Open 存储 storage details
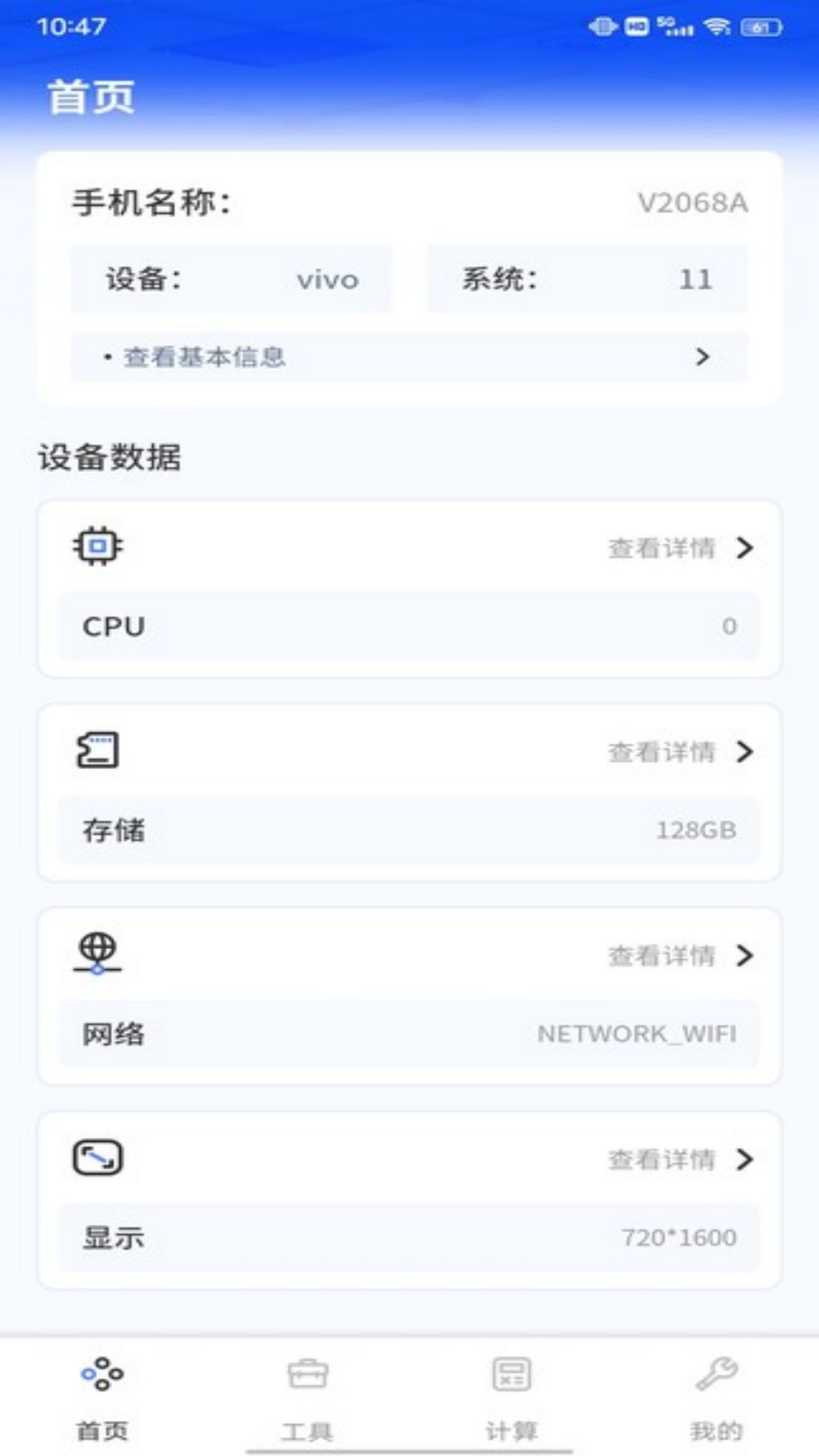 (x=679, y=752)
